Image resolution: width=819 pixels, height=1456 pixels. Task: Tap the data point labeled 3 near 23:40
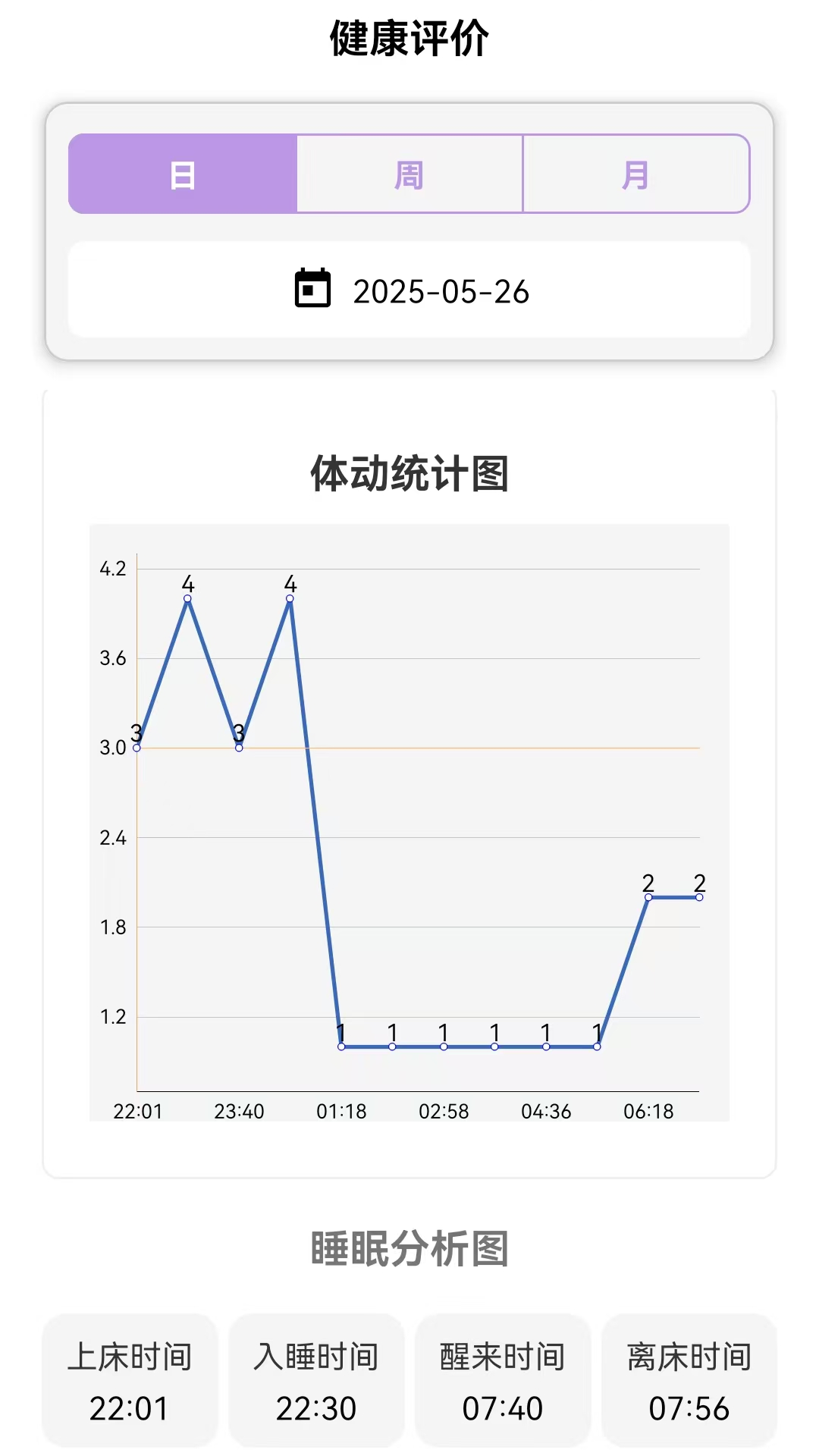[x=237, y=748]
